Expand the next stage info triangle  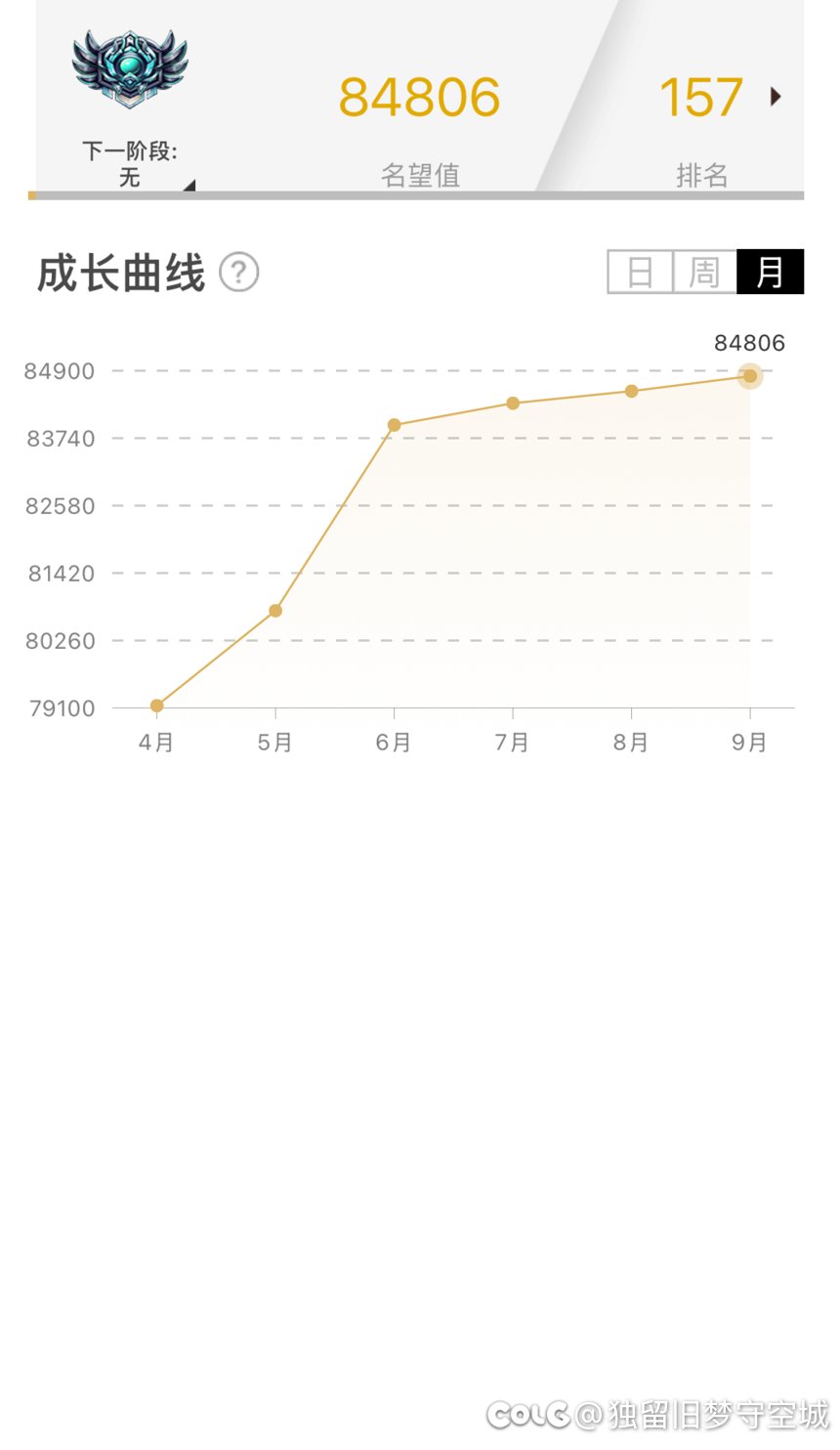point(189,185)
